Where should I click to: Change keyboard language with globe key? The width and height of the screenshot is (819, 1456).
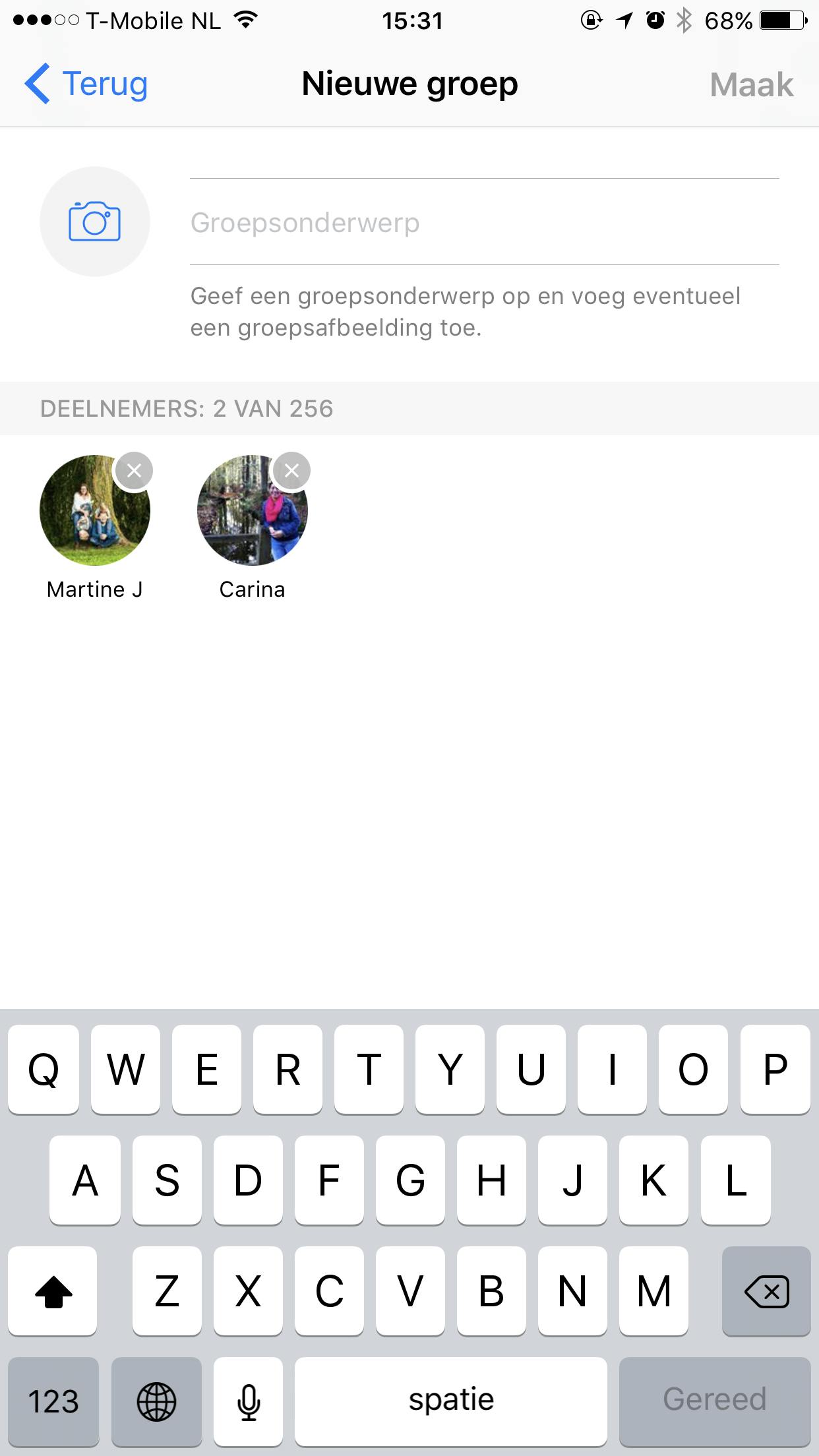click(156, 1401)
